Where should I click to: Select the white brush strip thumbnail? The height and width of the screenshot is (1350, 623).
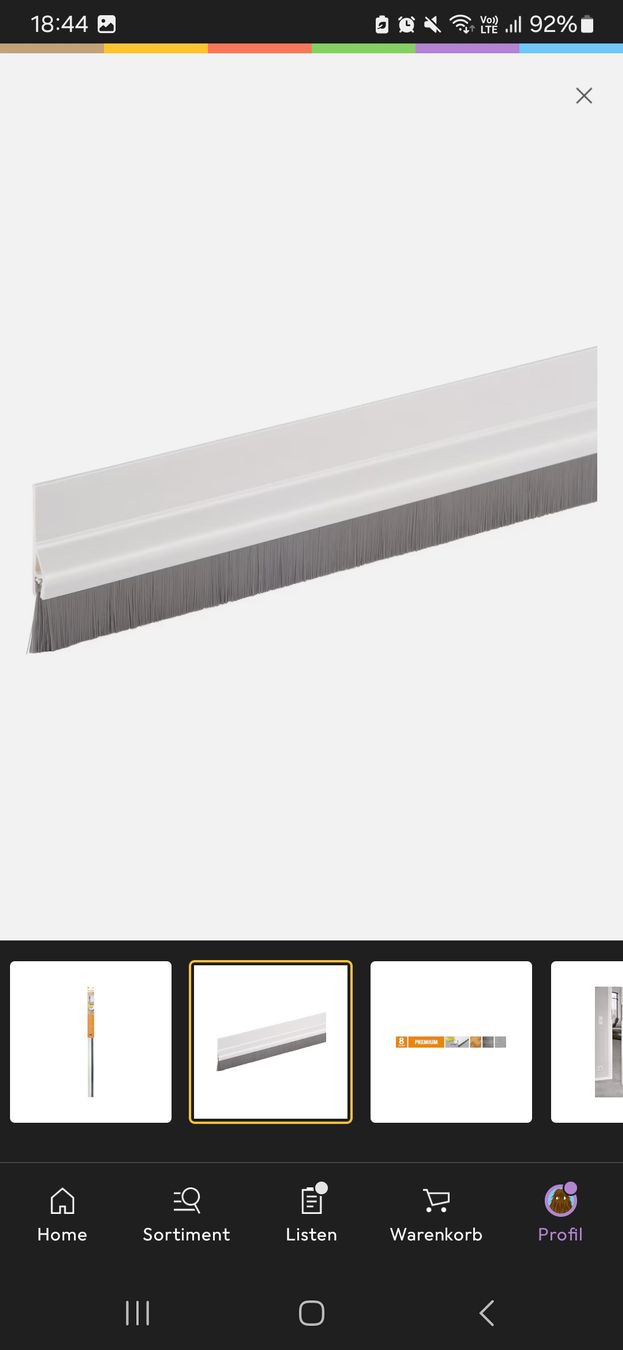tap(271, 1042)
